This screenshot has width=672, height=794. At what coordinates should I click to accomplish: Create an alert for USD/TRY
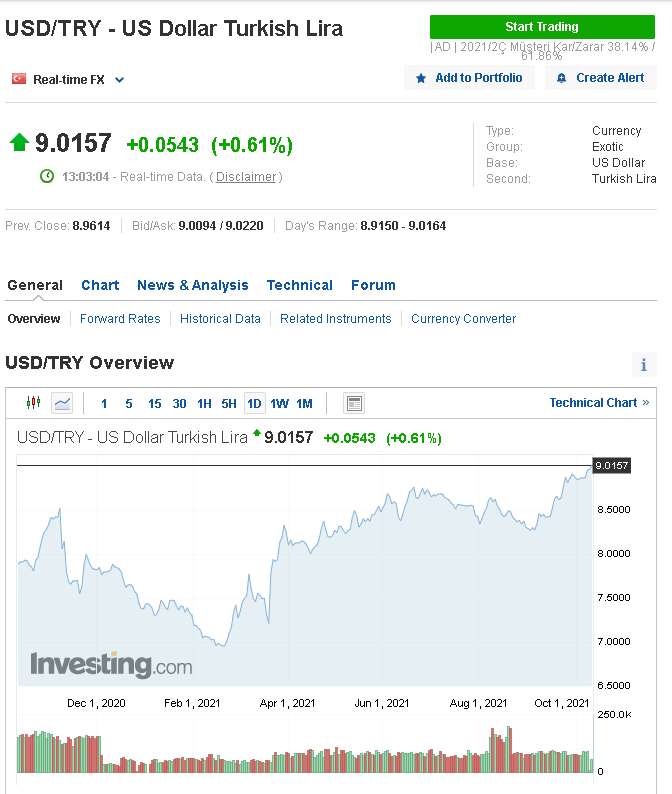tap(600, 78)
